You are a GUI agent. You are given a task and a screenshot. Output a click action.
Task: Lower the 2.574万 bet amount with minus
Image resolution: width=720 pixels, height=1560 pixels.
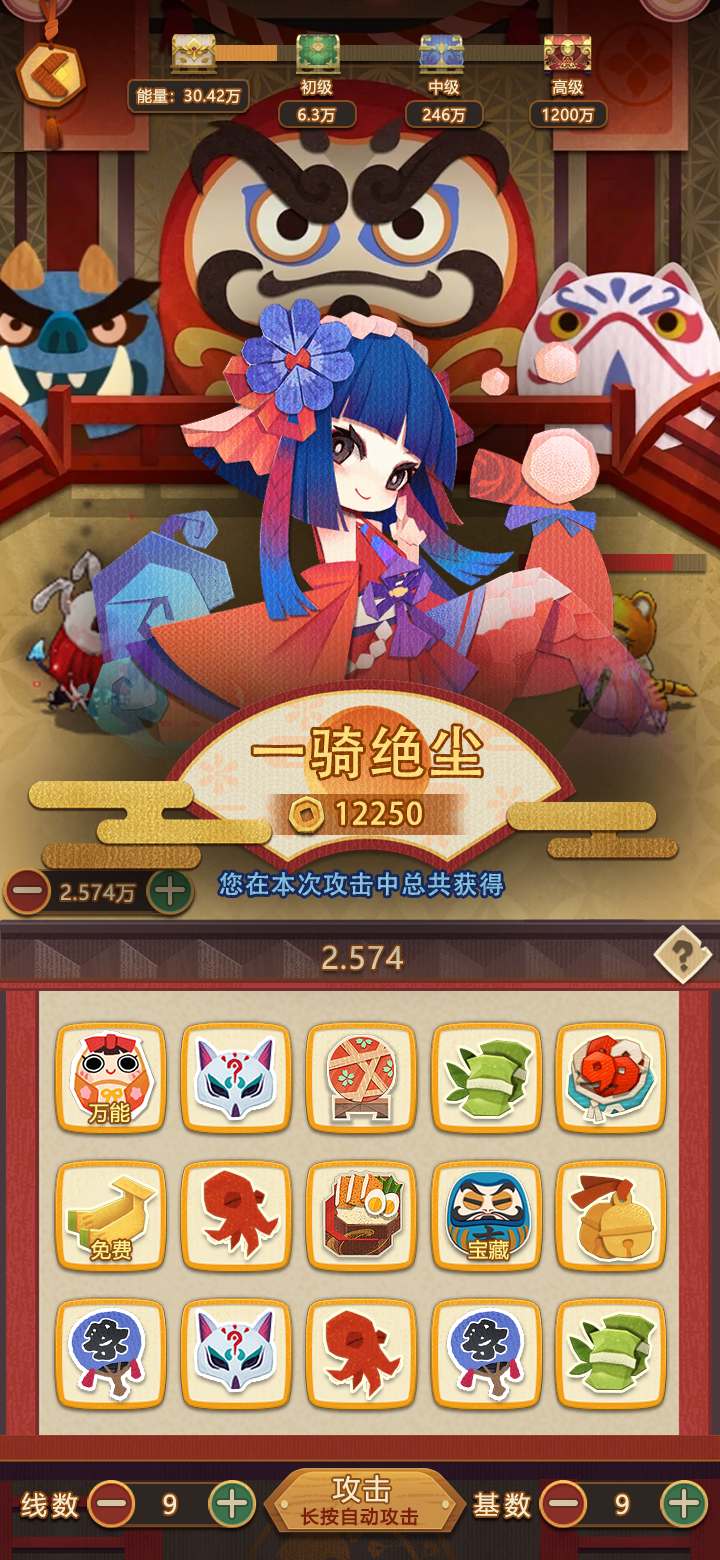pos(27,891)
